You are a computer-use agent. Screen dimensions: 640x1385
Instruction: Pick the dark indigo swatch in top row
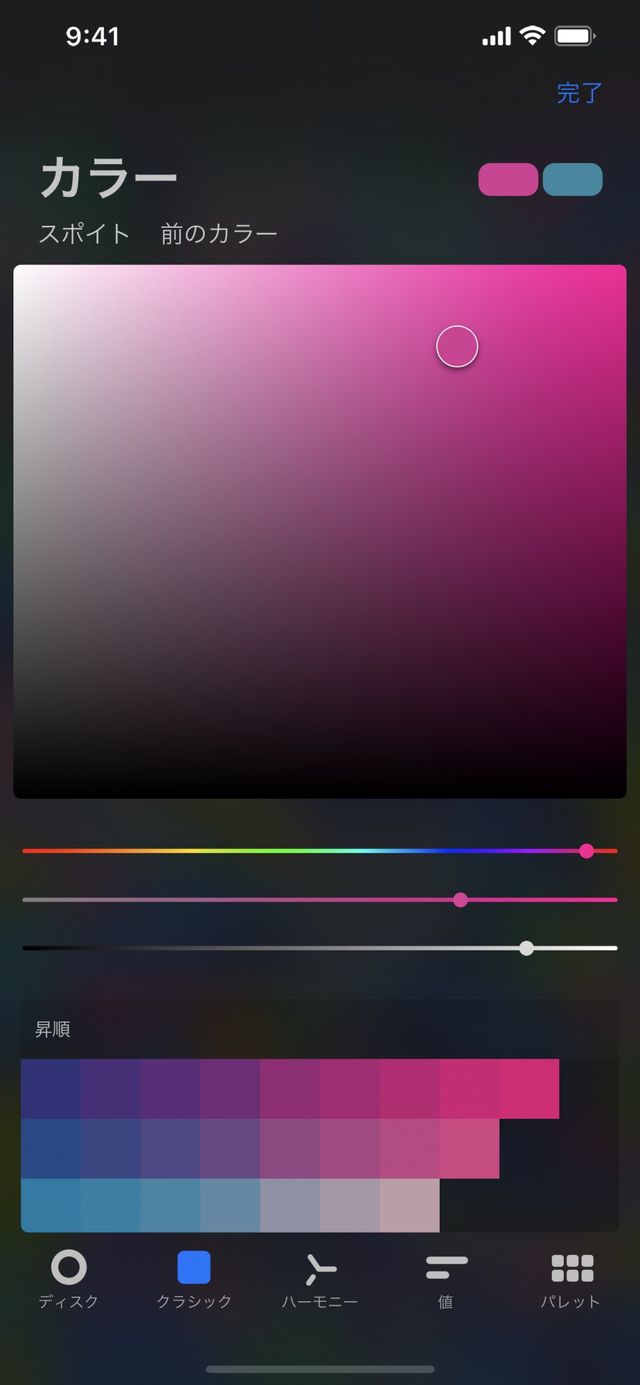pyautogui.click(x=50, y=1088)
